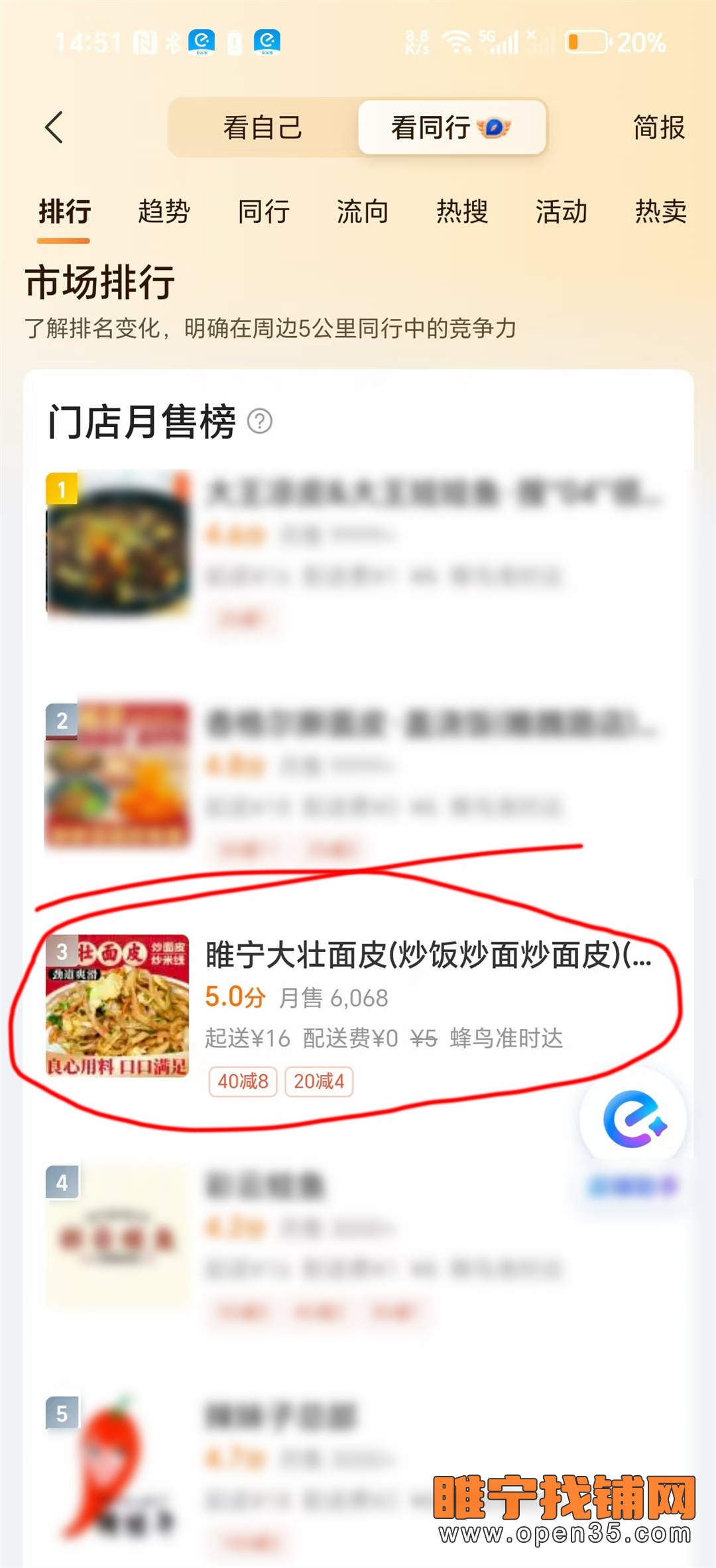Open the floating Ele.me assistant button
This screenshot has width=716, height=1568.
pyautogui.click(x=633, y=1119)
